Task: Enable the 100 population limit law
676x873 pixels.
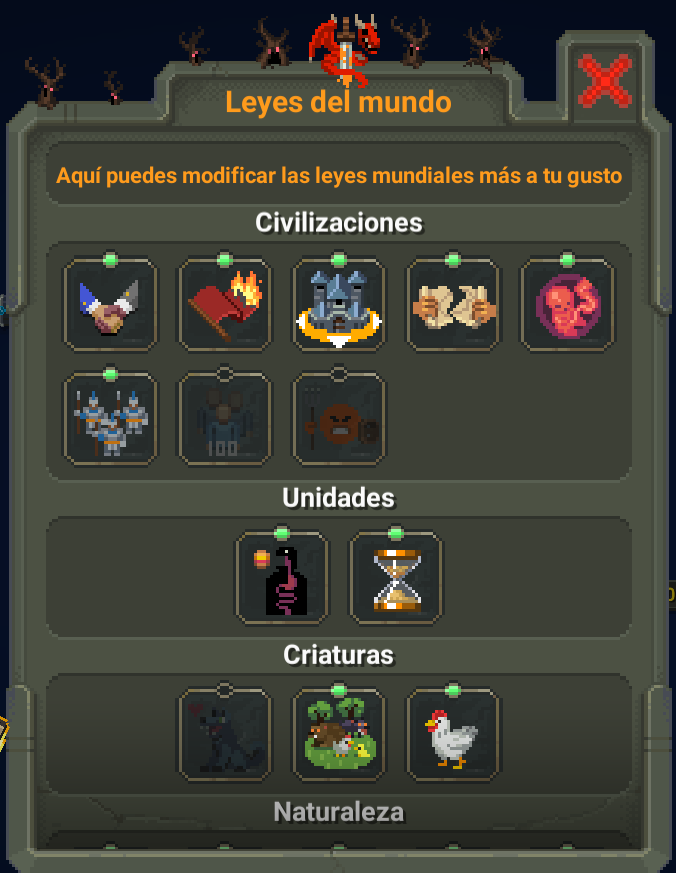Action: tap(225, 419)
